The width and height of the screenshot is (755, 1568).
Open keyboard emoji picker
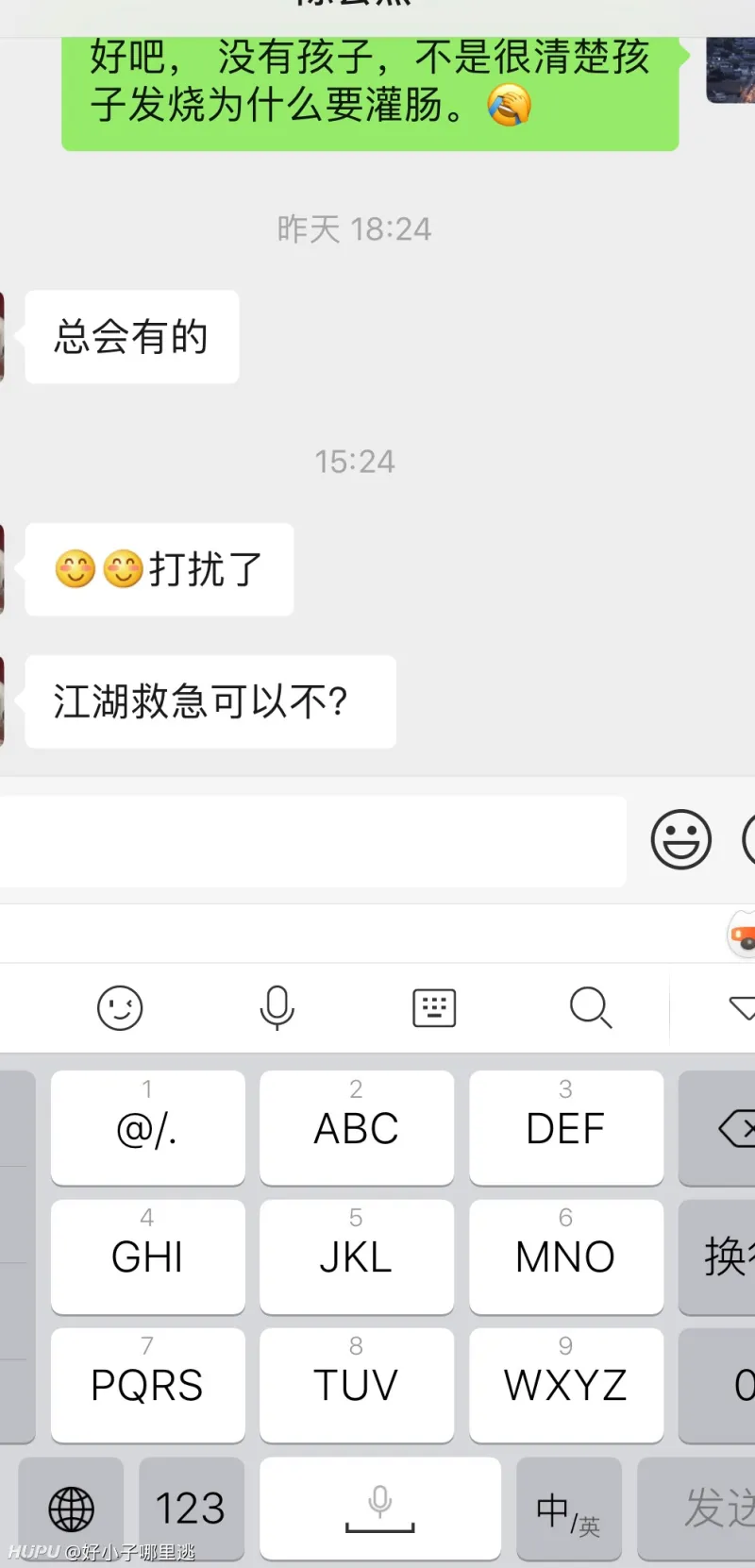tap(120, 1008)
